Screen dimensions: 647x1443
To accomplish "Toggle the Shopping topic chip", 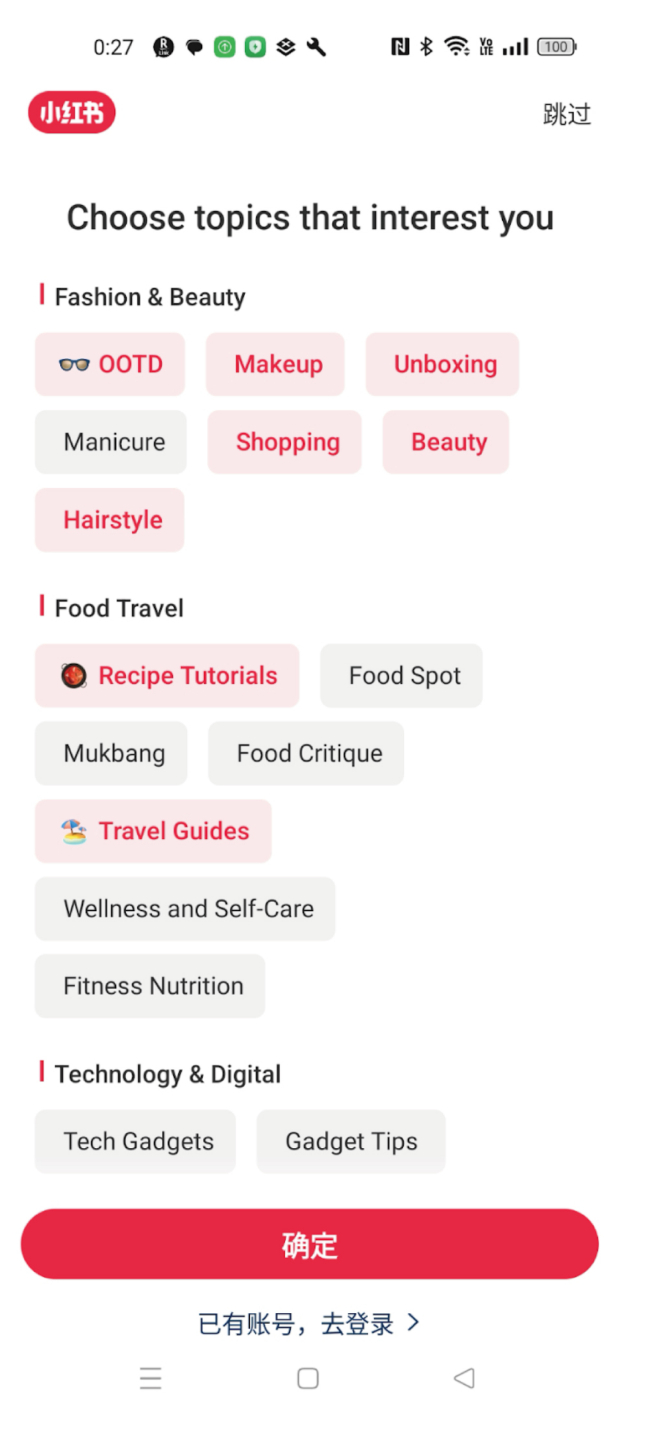I will pos(285,442).
